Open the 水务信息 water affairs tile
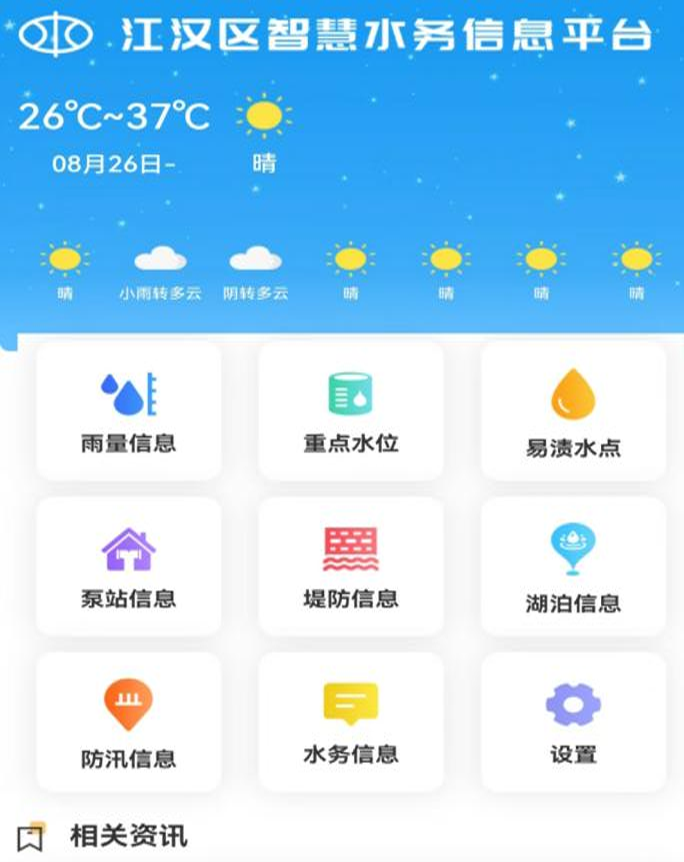 pyautogui.click(x=351, y=722)
